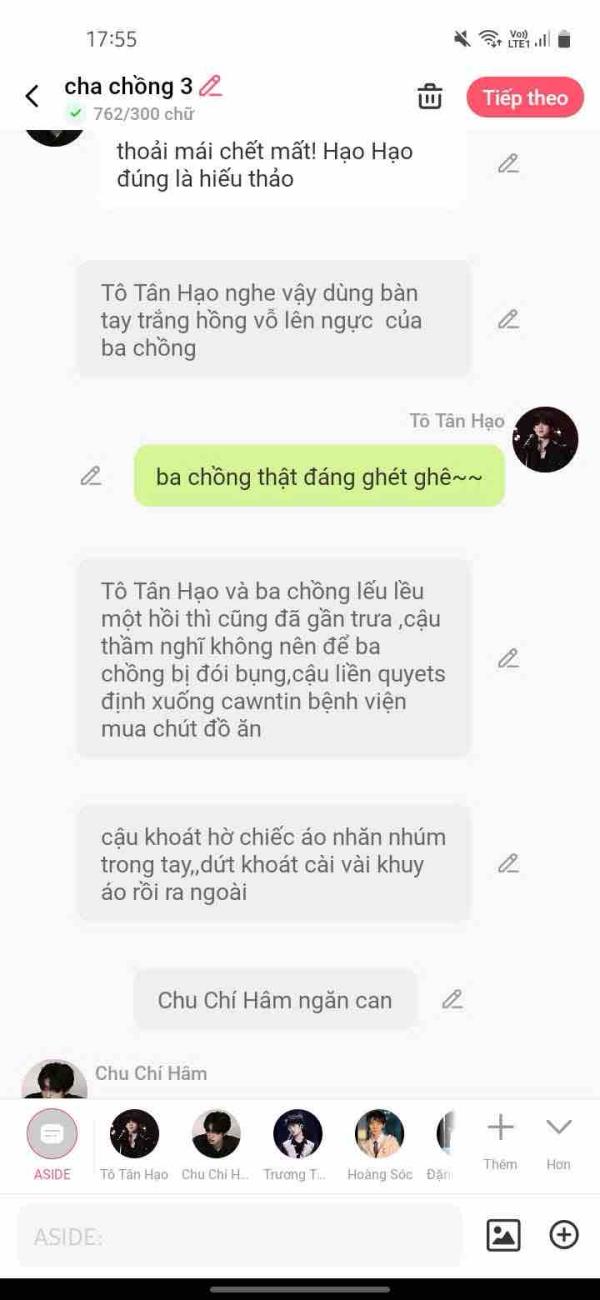Expand the 'Hơn' options chevron
This screenshot has height=1300, width=600.
click(x=558, y=1139)
